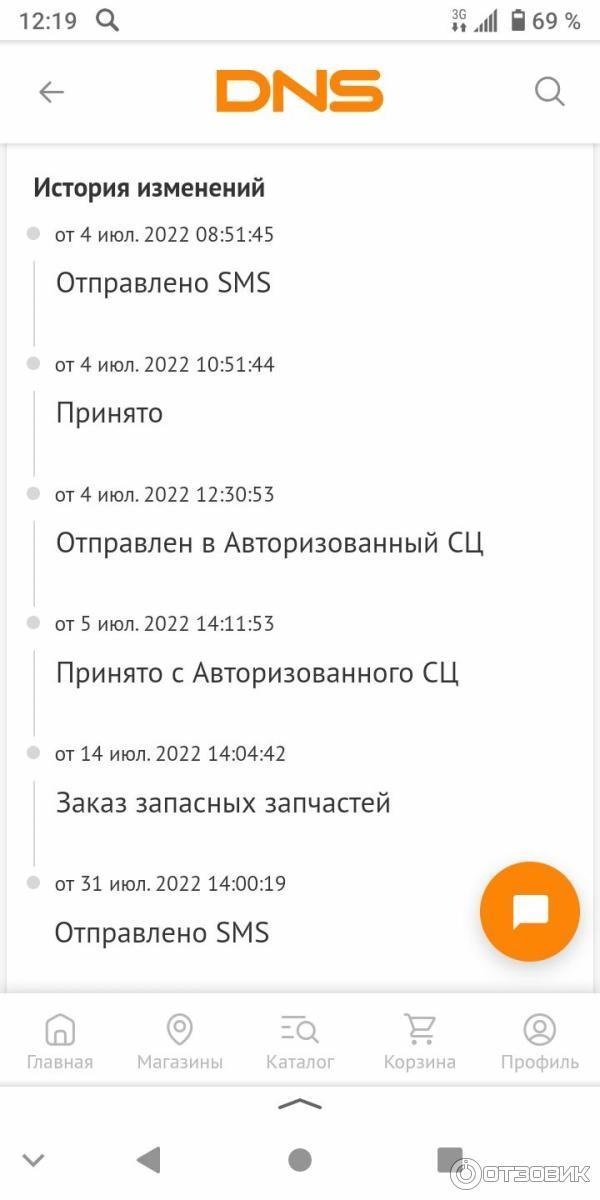Open search with the magnifier icon
Viewport: 600px width, 1200px height.
tap(549, 92)
